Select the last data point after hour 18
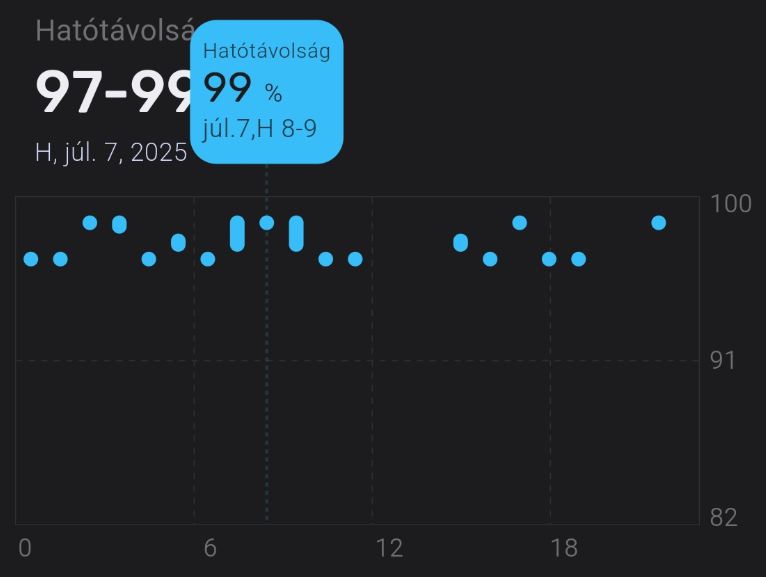The height and width of the screenshot is (577, 766). pyautogui.click(x=658, y=223)
